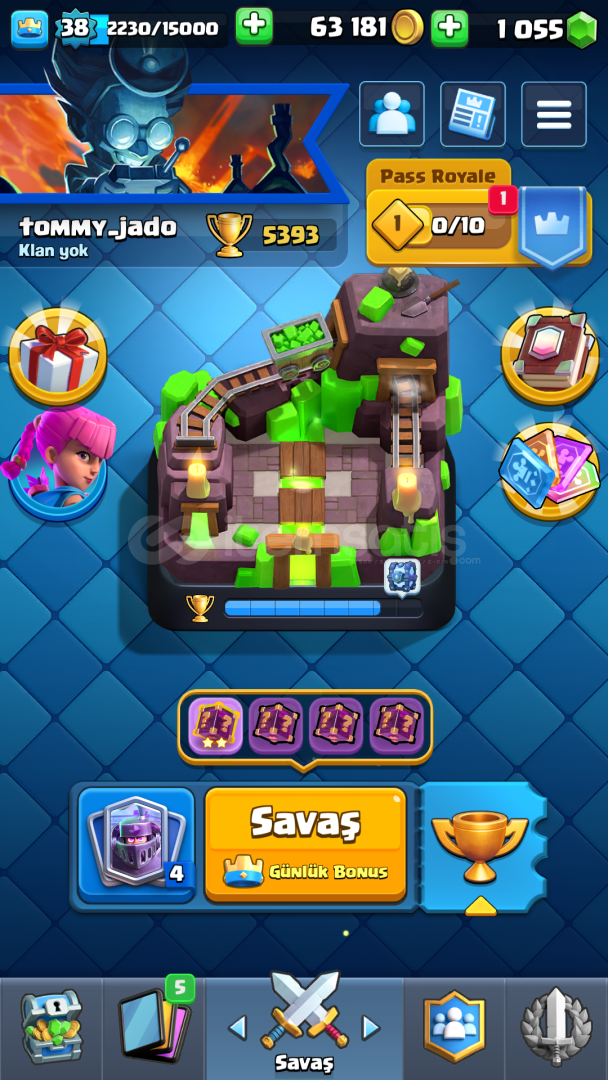Open the mystery chest slots row
The image size is (608, 1080).
tap(305, 725)
